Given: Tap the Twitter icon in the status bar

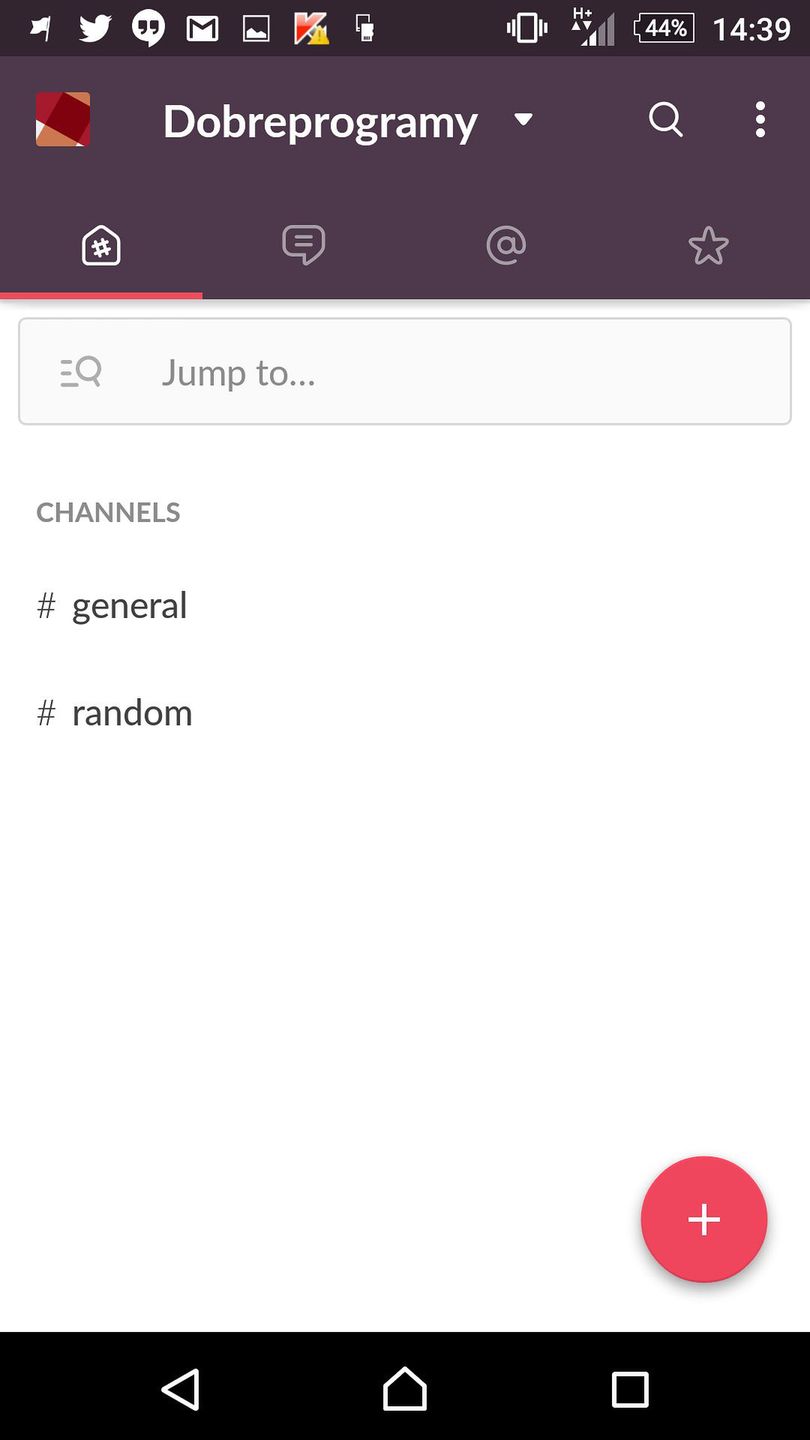Looking at the screenshot, I should tap(94, 27).
